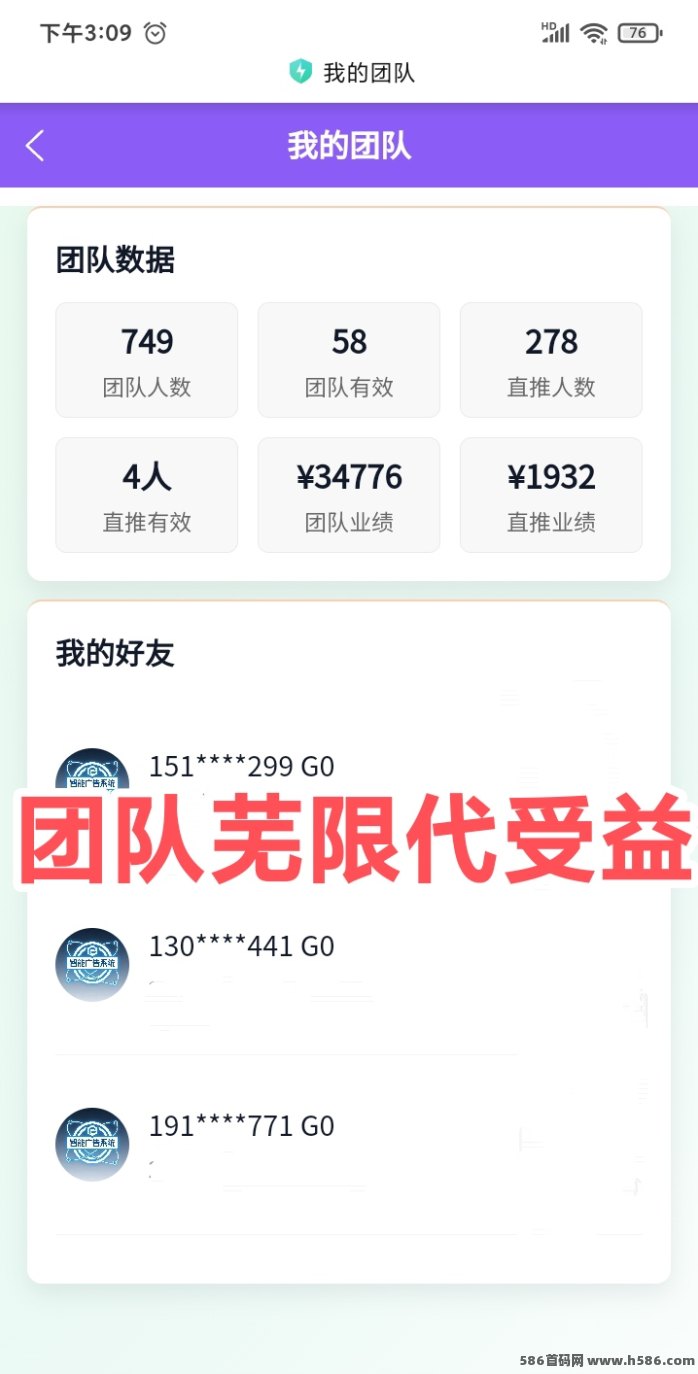This screenshot has height=1374, width=698.
Task: Open friend 130****441 G0
Action: 349,965
